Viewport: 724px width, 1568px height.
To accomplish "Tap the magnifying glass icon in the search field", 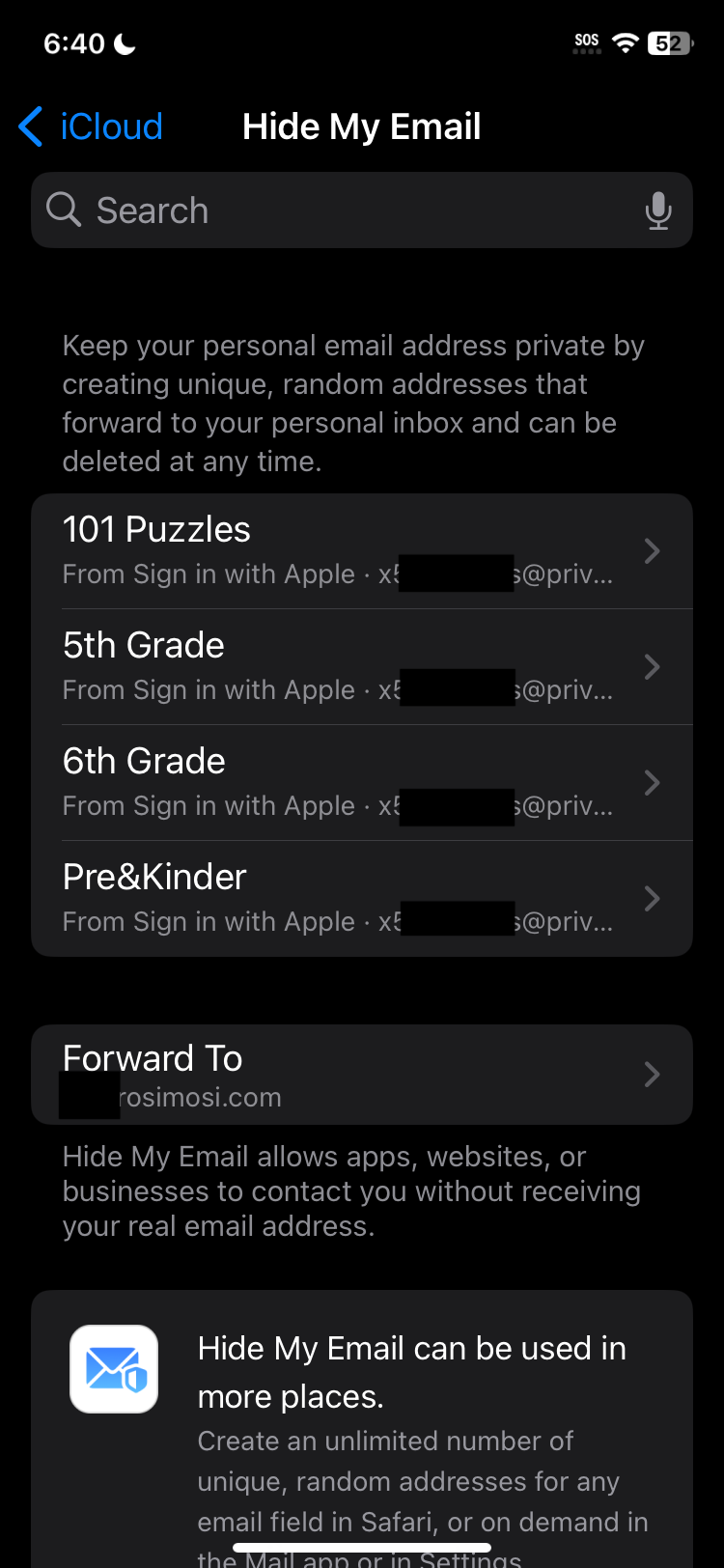I will click(63, 210).
